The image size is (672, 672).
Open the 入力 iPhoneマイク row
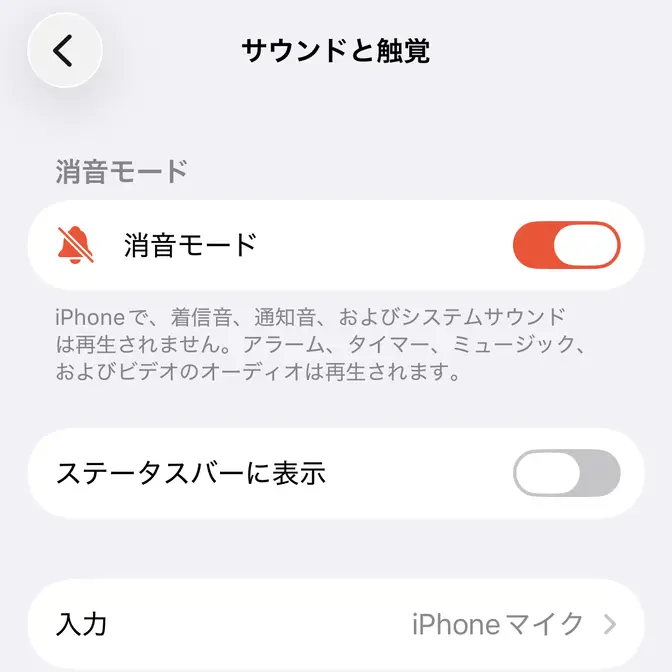(336, 625)
